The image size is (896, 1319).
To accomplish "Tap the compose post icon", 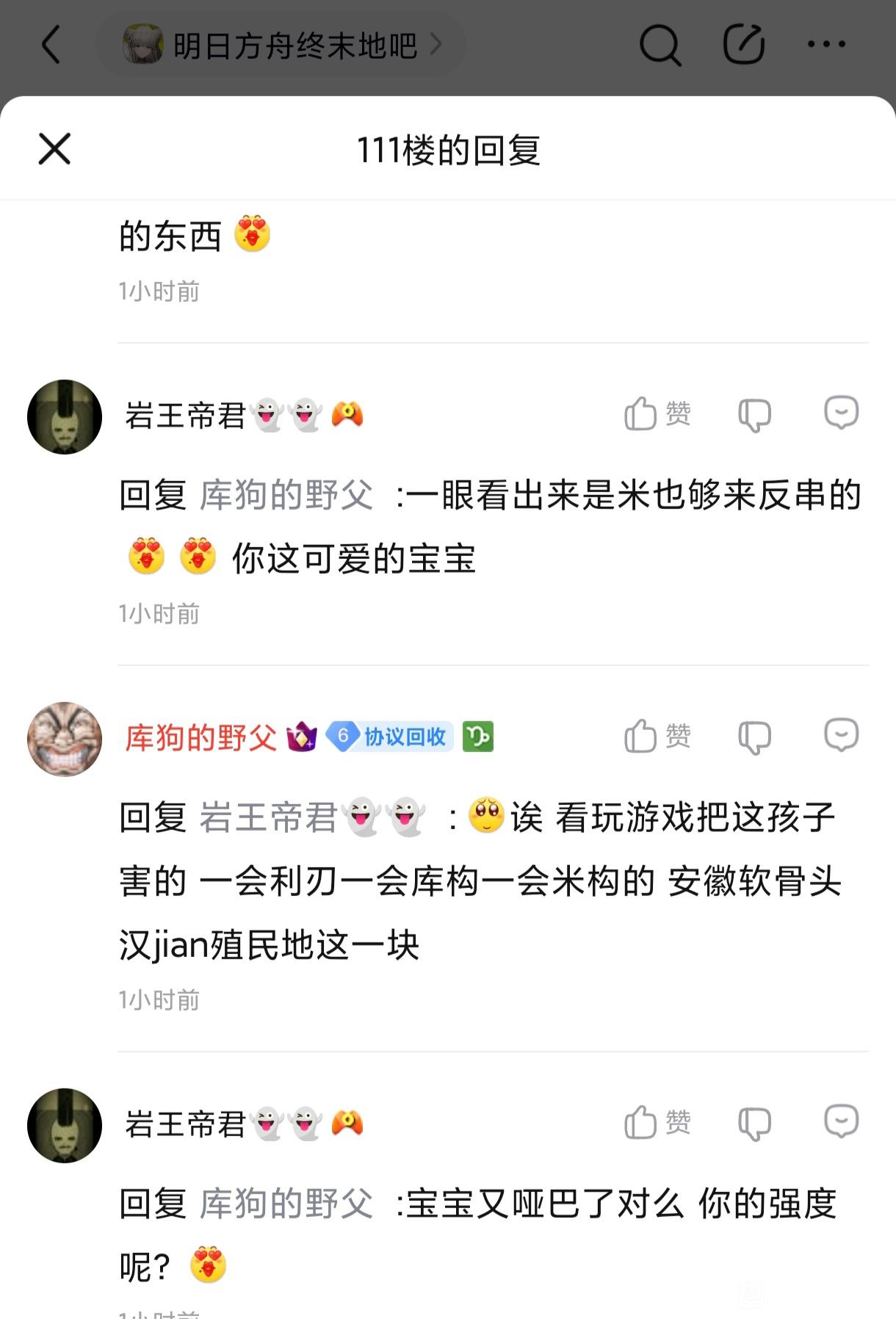I will pyautogui.click(x=743, y=45).
